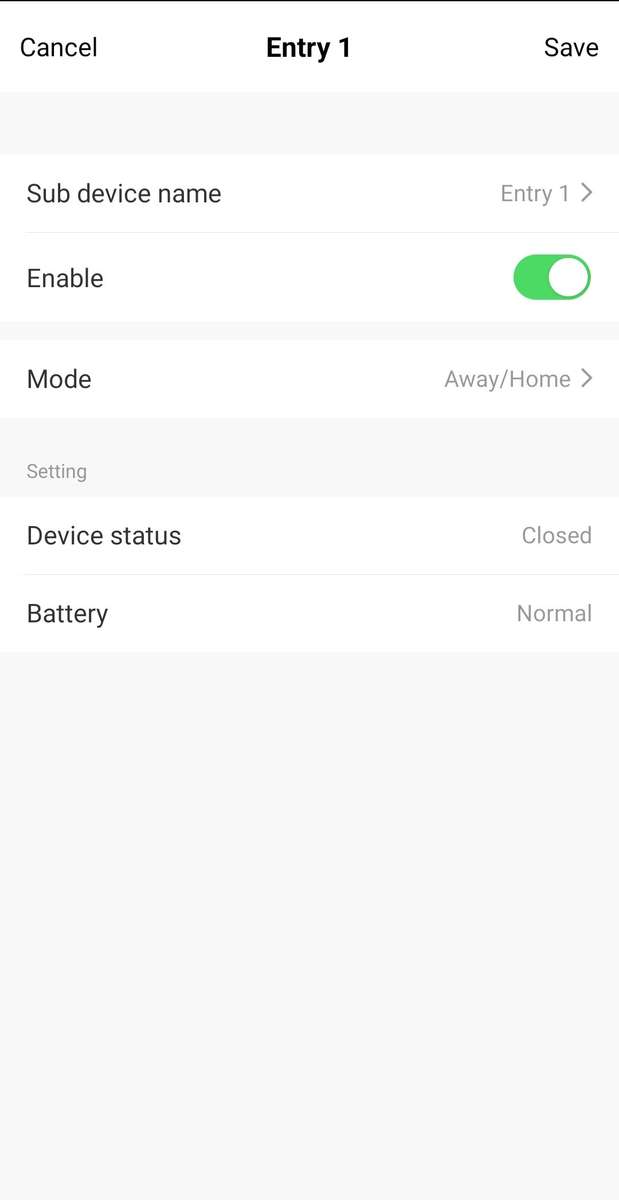619x1200 pixels.
Task: Open the Sub device name row
Action: point(309,193)
